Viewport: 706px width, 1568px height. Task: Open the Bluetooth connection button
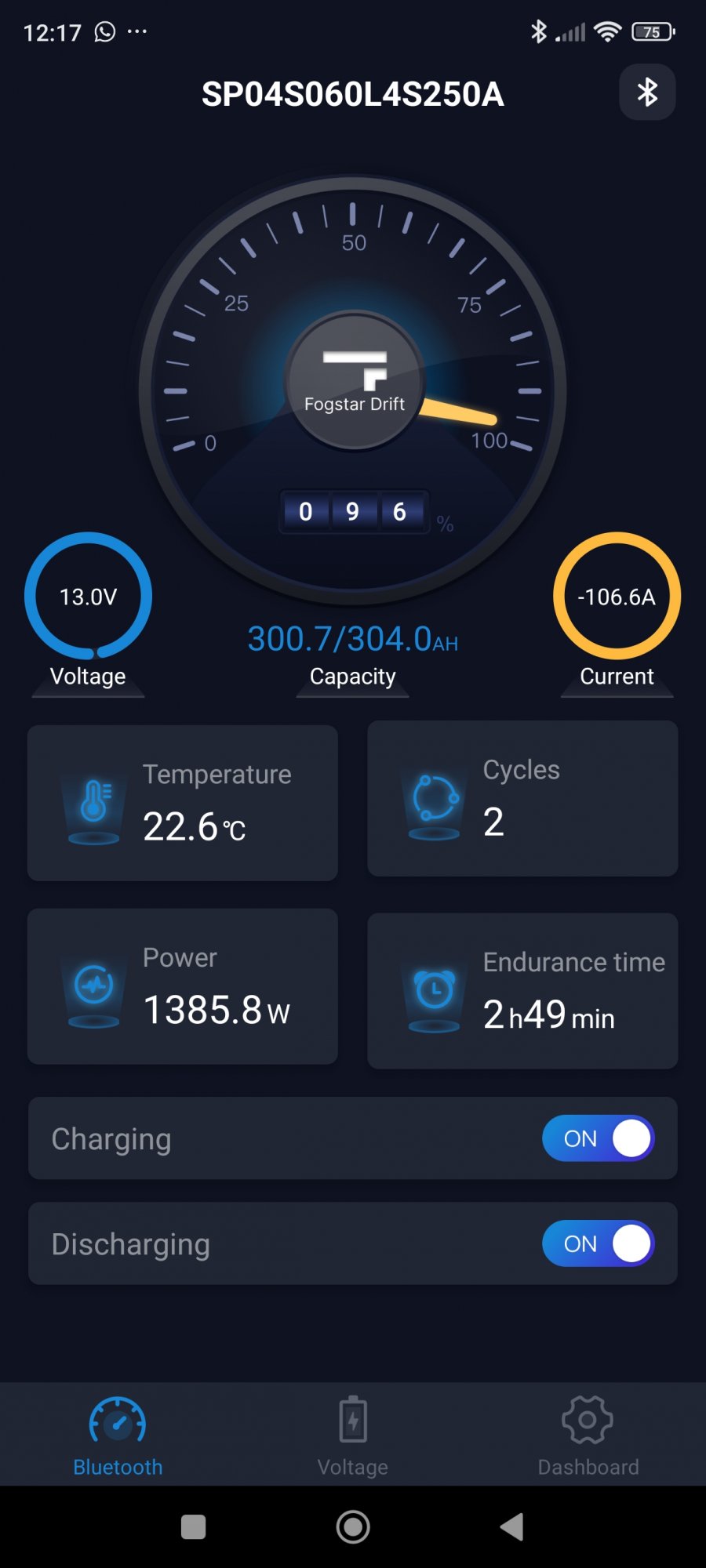[x=647, y=93]
